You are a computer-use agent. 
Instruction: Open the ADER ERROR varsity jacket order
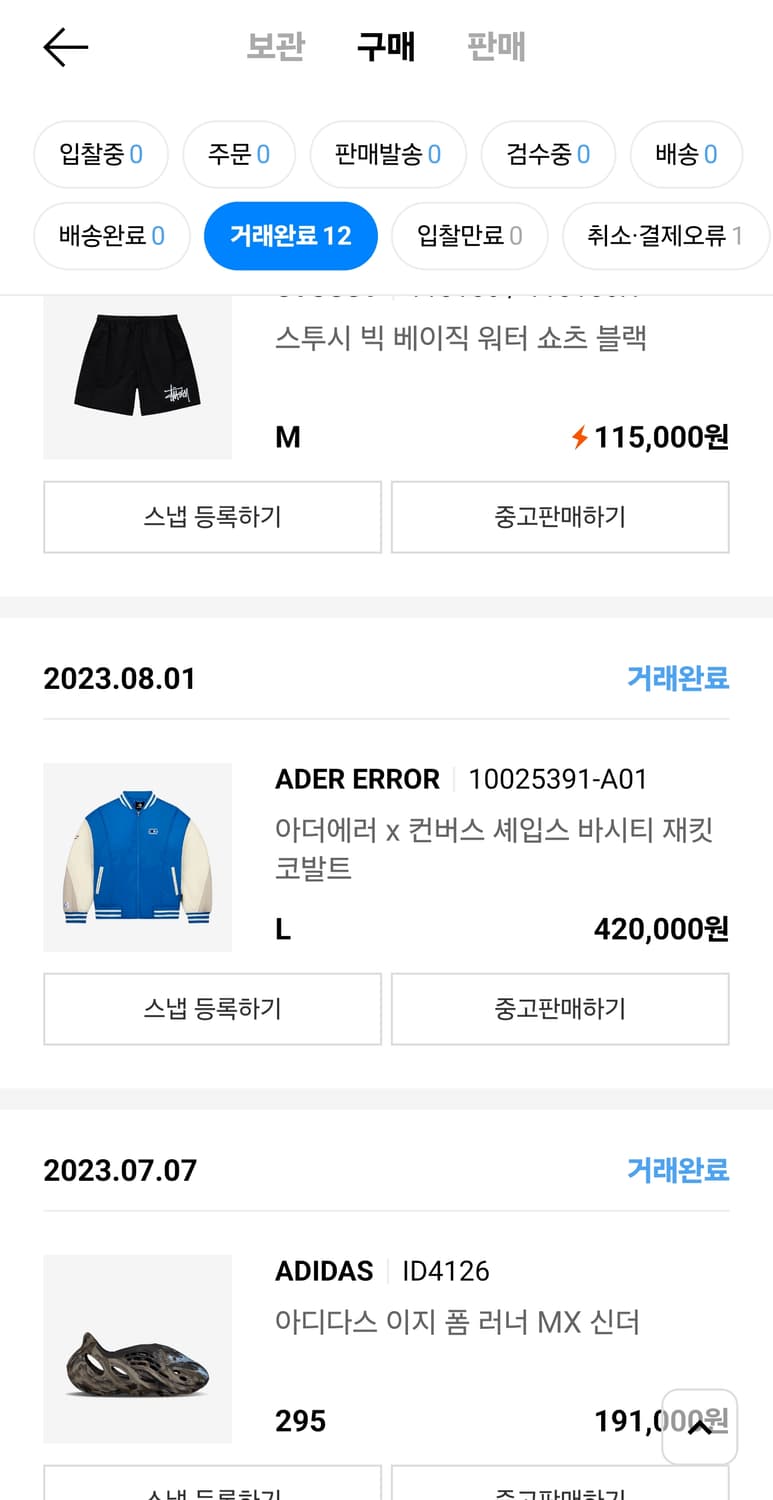(386, 857)
